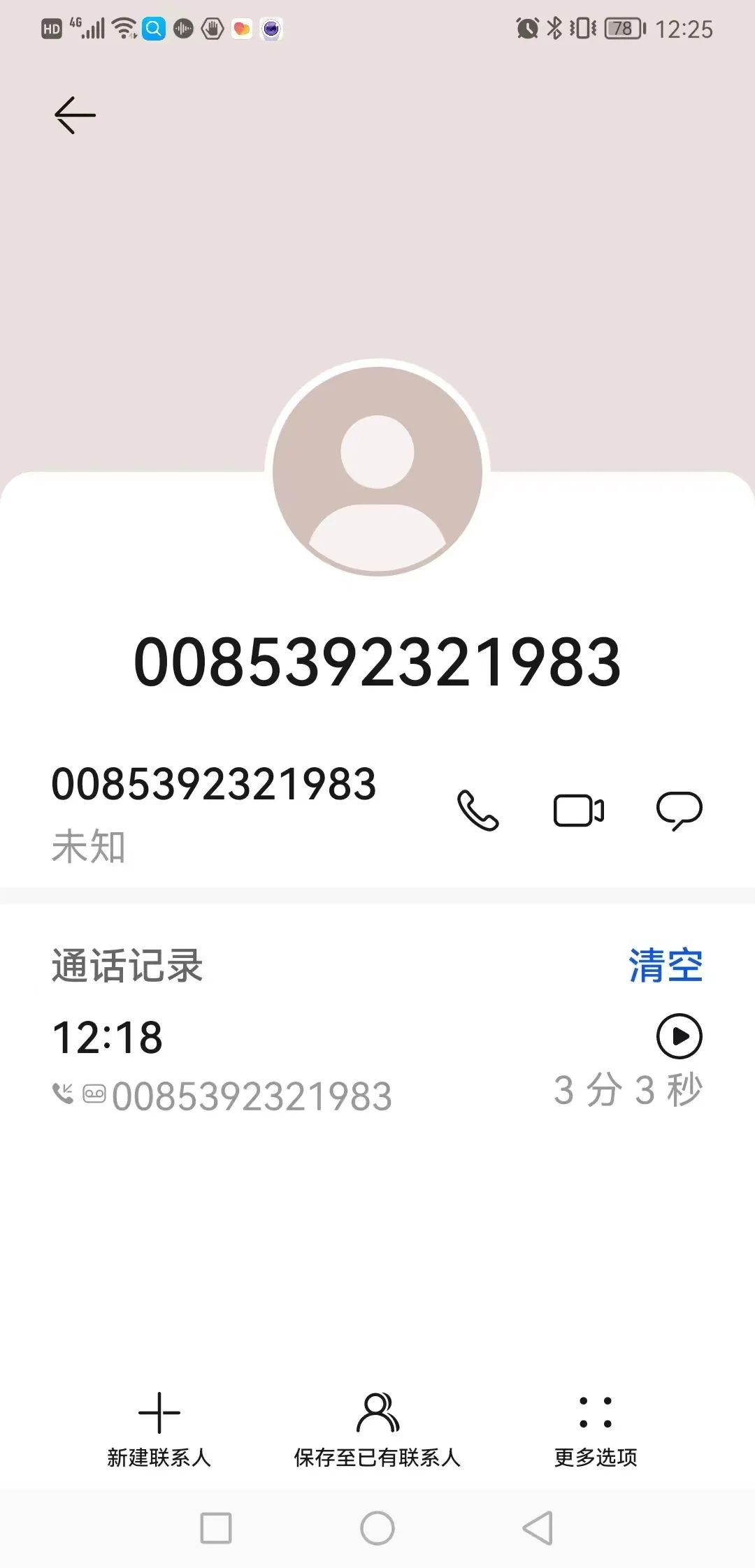Start a video call with this contact
This screenshot has height=1568, width=755.
[579, 811]
